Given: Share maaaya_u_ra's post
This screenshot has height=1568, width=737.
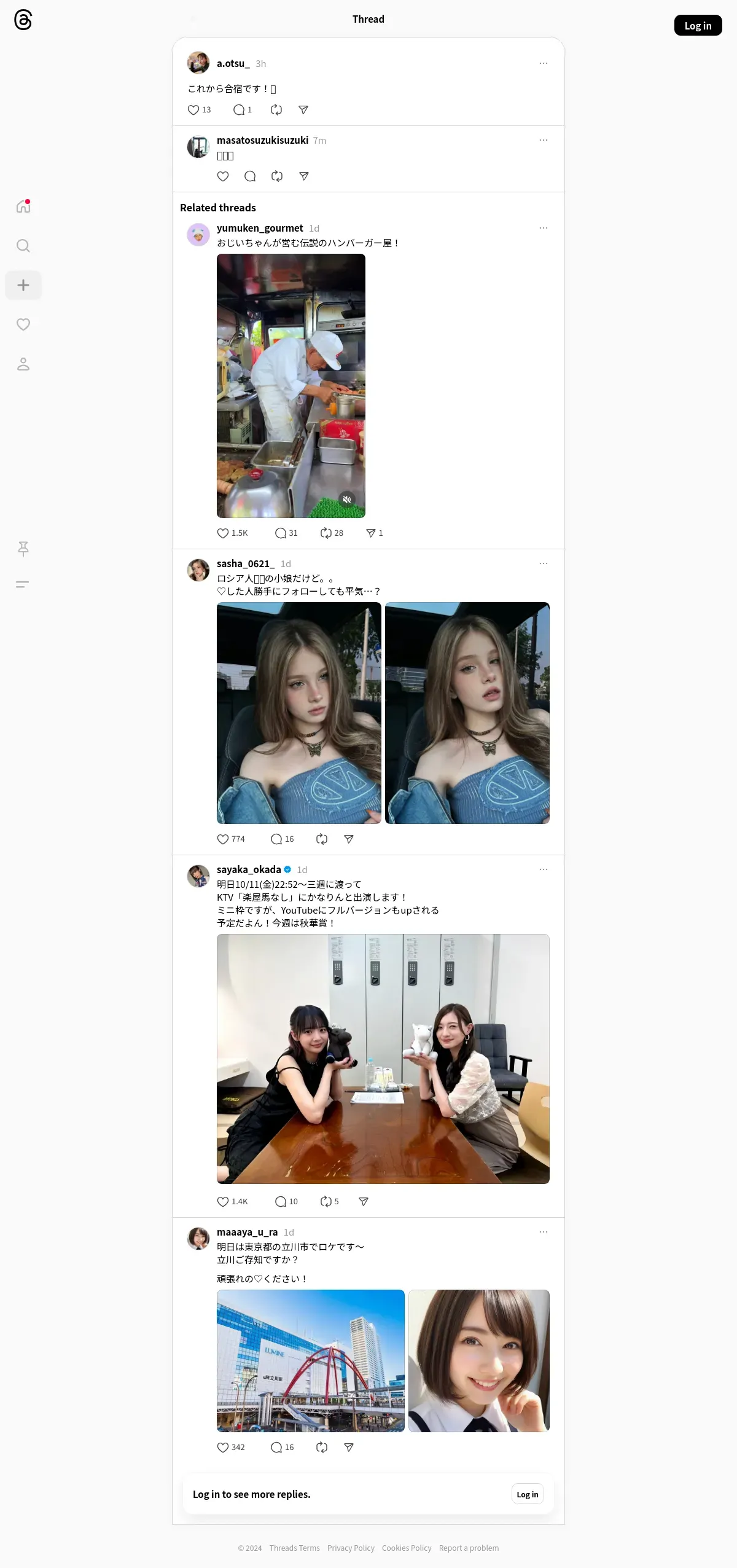Looking at the screenshot, I should (x=349, y=1447).
